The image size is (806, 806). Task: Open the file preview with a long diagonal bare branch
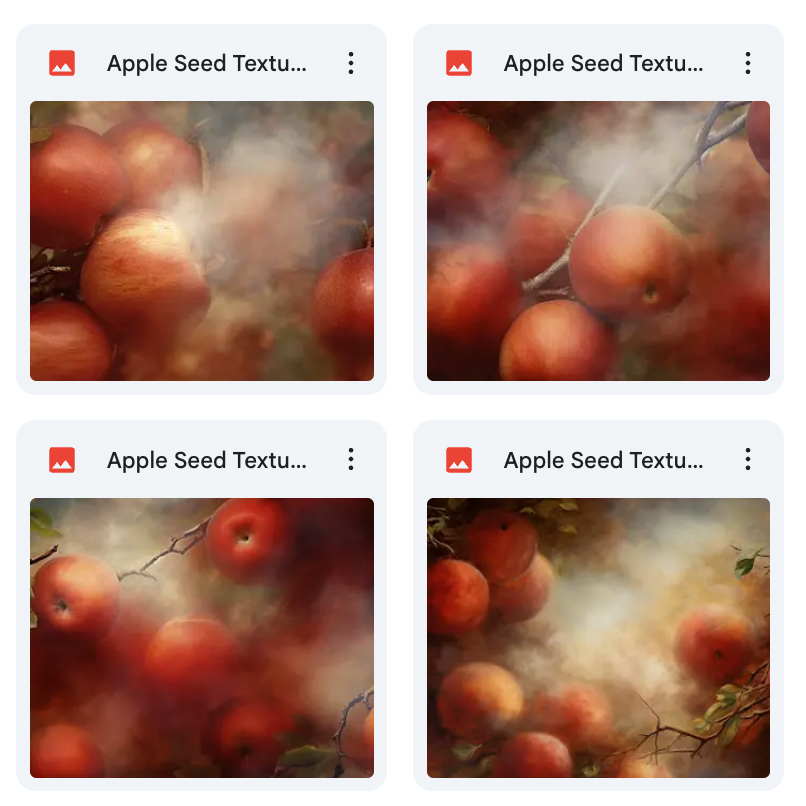point(598,240)
